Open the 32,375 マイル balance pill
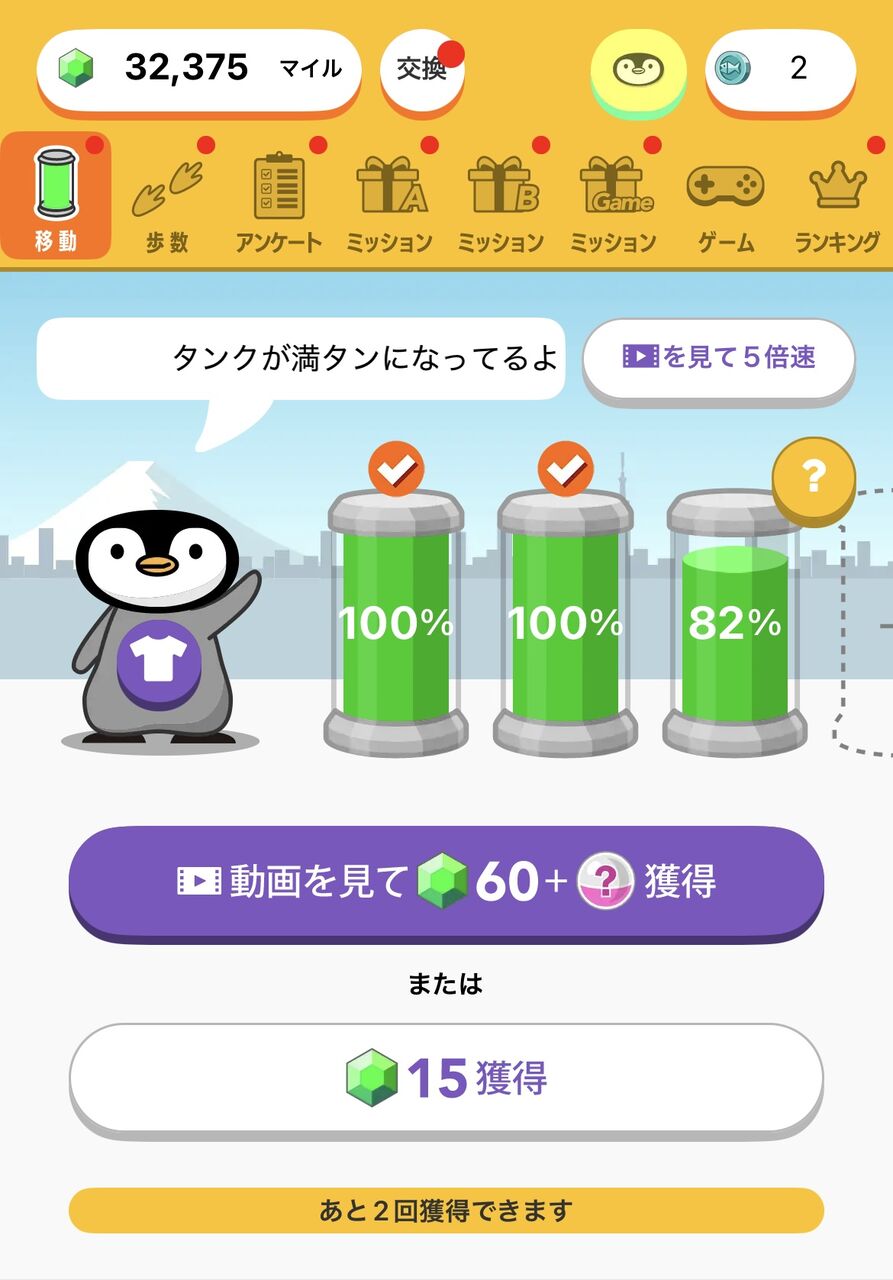This screenshot has height=1280, width=893. click(198, 69)
